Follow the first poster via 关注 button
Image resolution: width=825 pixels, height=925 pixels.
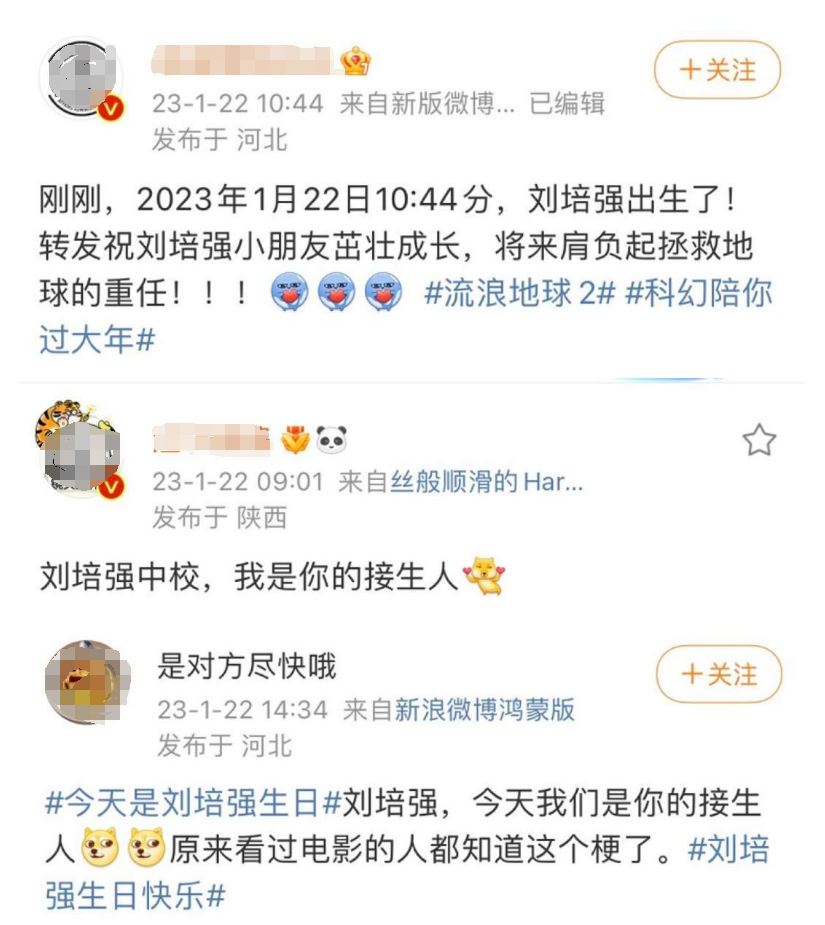point(716,70)
